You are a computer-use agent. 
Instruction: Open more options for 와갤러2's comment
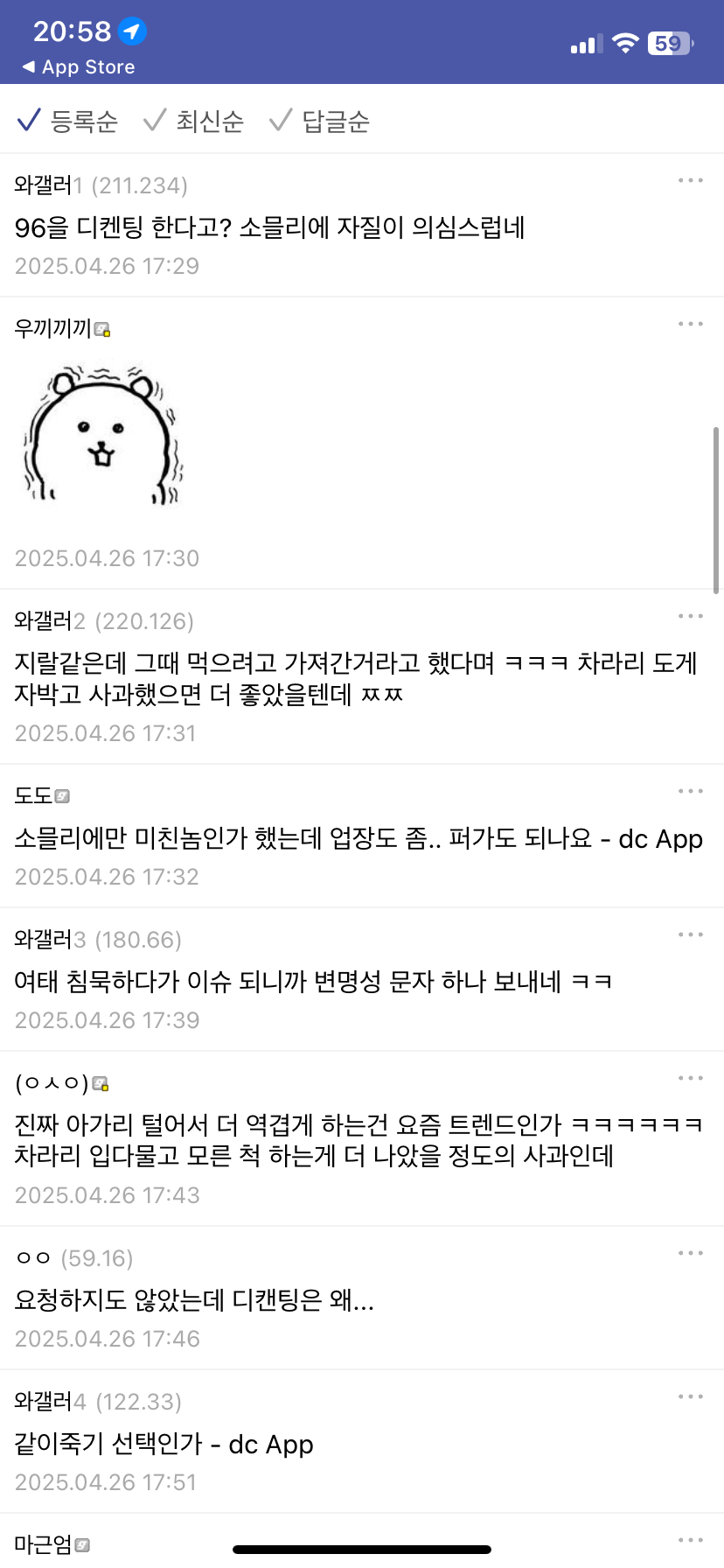(690, 616)
